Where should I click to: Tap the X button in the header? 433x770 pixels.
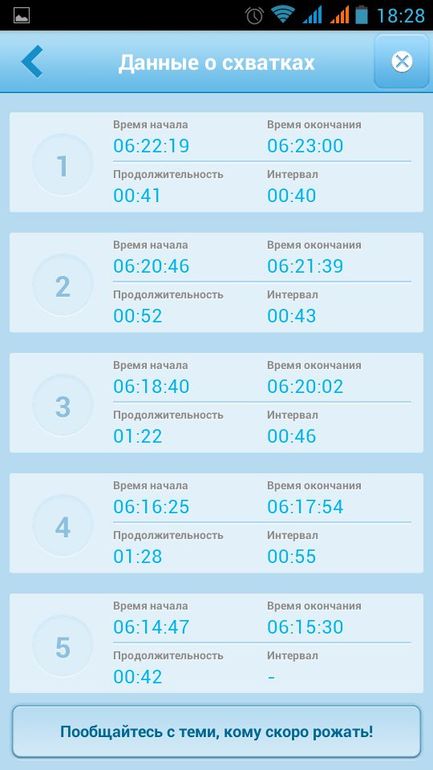coord(402,62)
